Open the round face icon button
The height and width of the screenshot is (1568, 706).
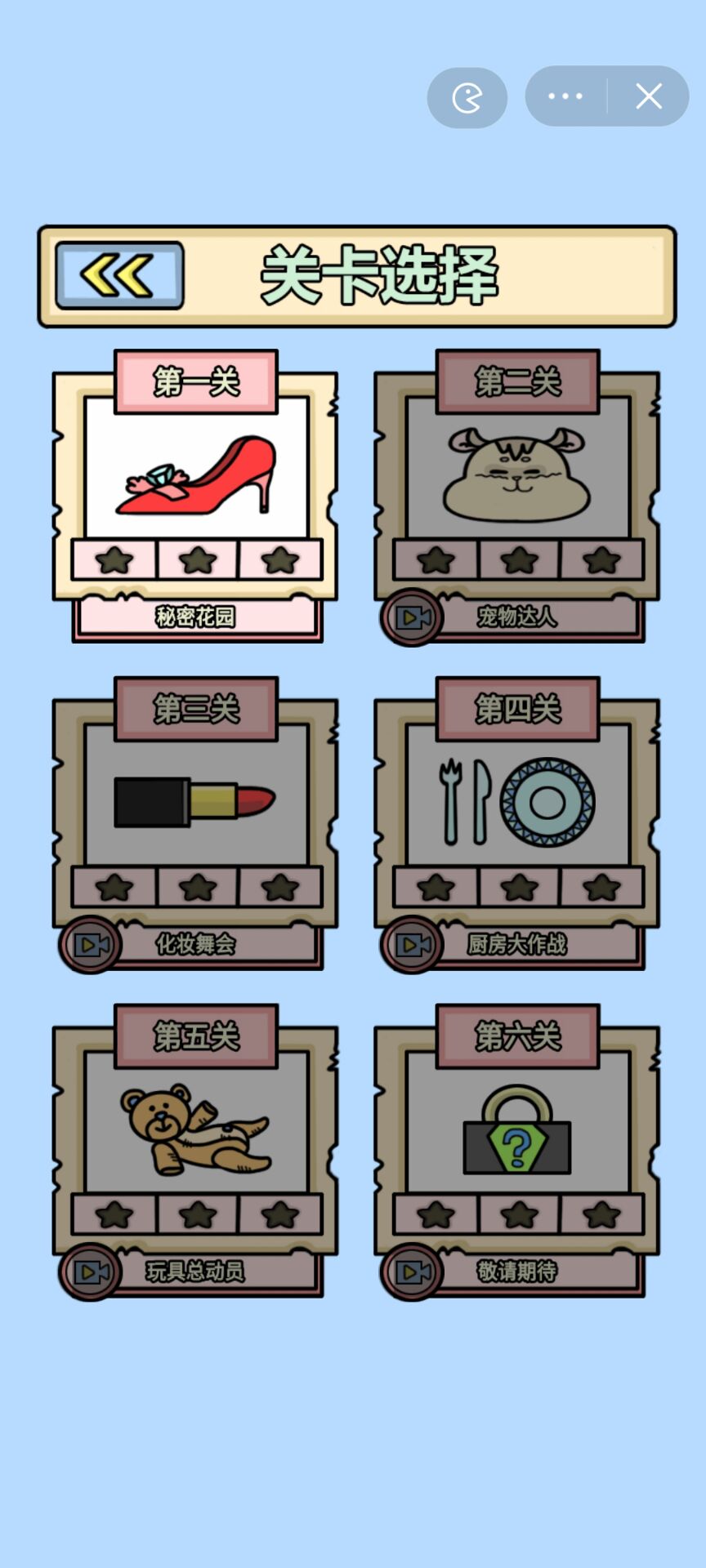[x=467, y=98]
